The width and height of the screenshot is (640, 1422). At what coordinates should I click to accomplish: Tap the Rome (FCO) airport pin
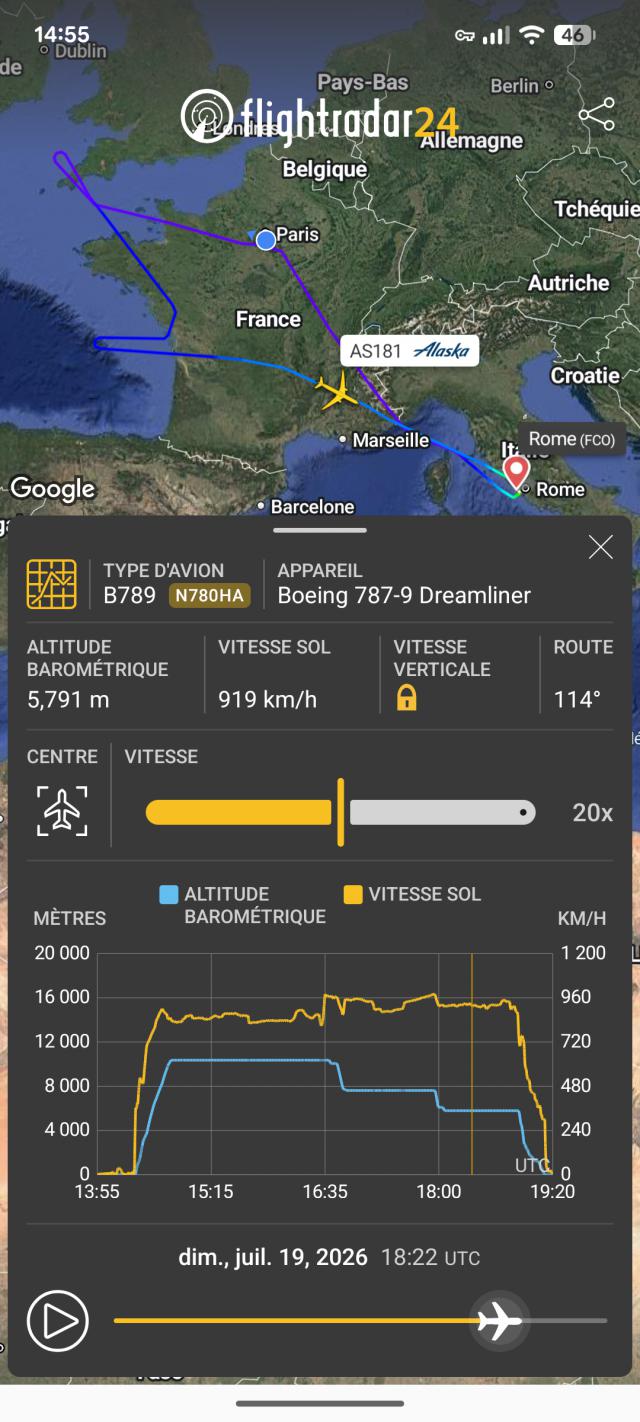(x=516, y=471)
